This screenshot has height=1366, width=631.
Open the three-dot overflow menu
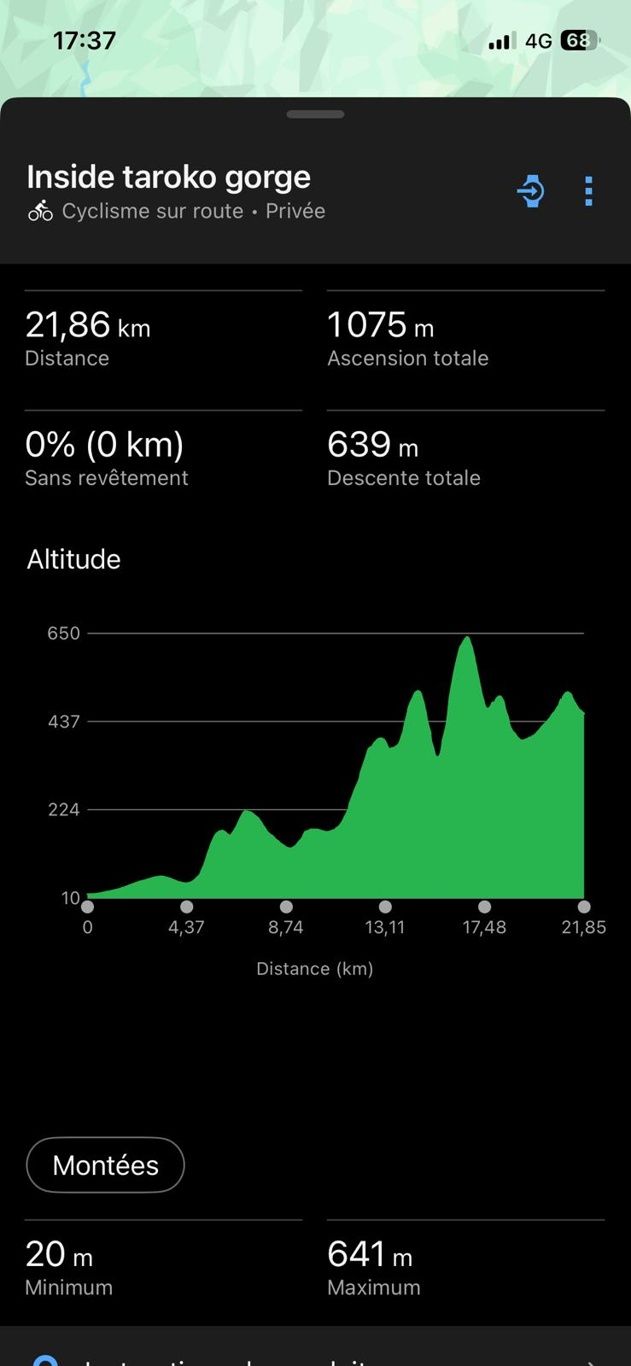coord(589,190)
